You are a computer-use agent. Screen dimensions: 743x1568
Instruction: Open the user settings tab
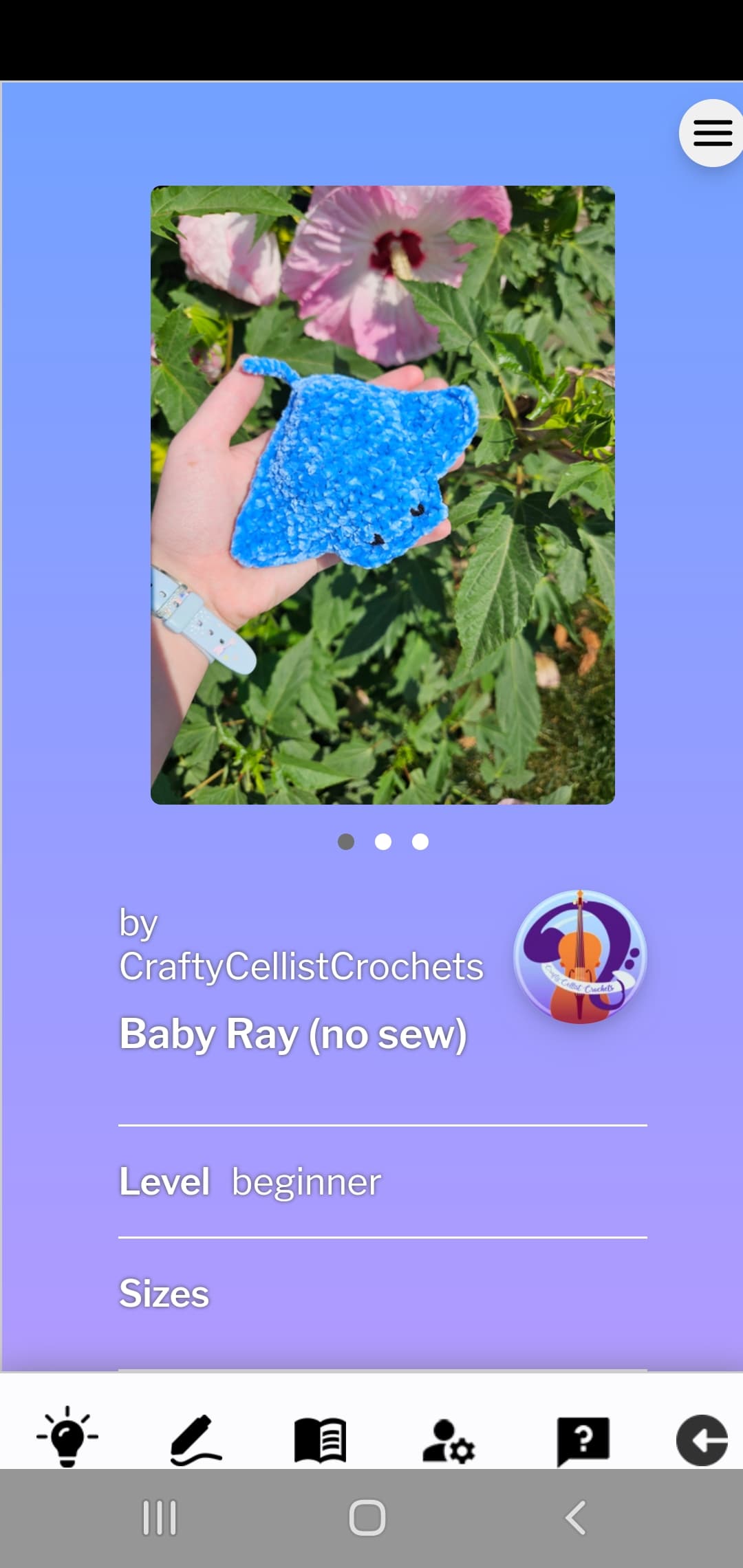[449, 1440]
